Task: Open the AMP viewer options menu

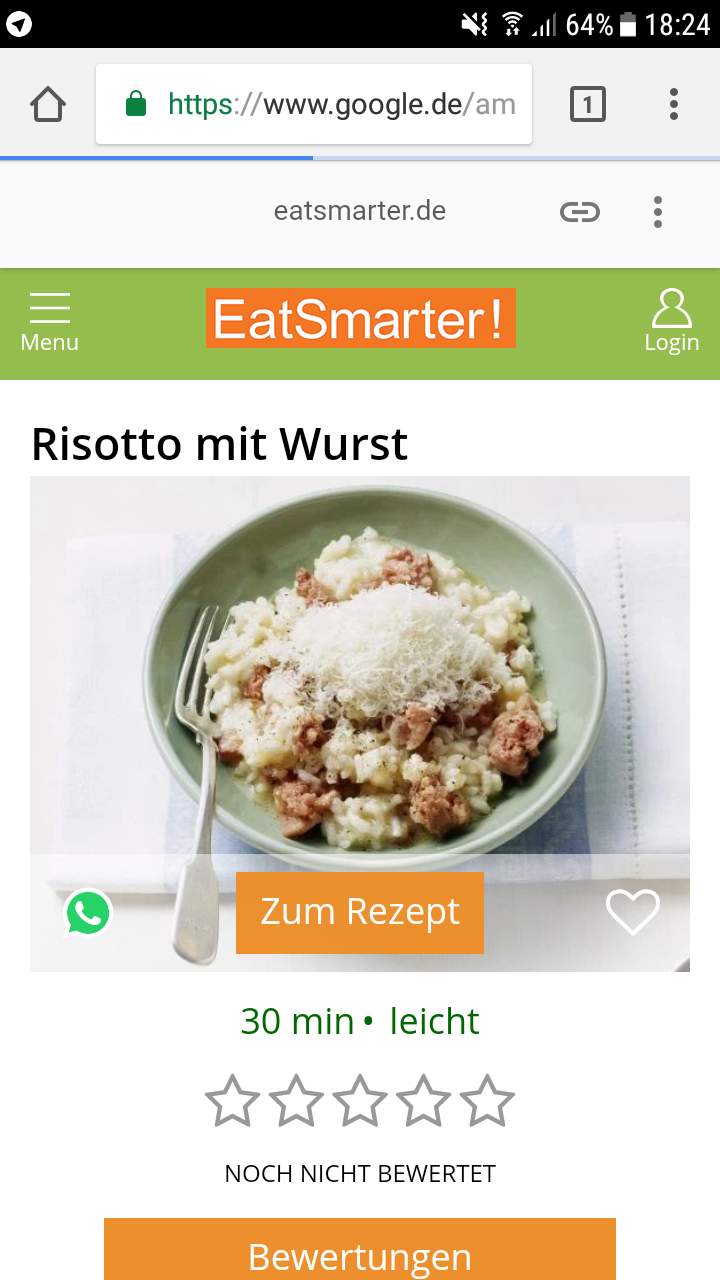Action: coord(657,212)
